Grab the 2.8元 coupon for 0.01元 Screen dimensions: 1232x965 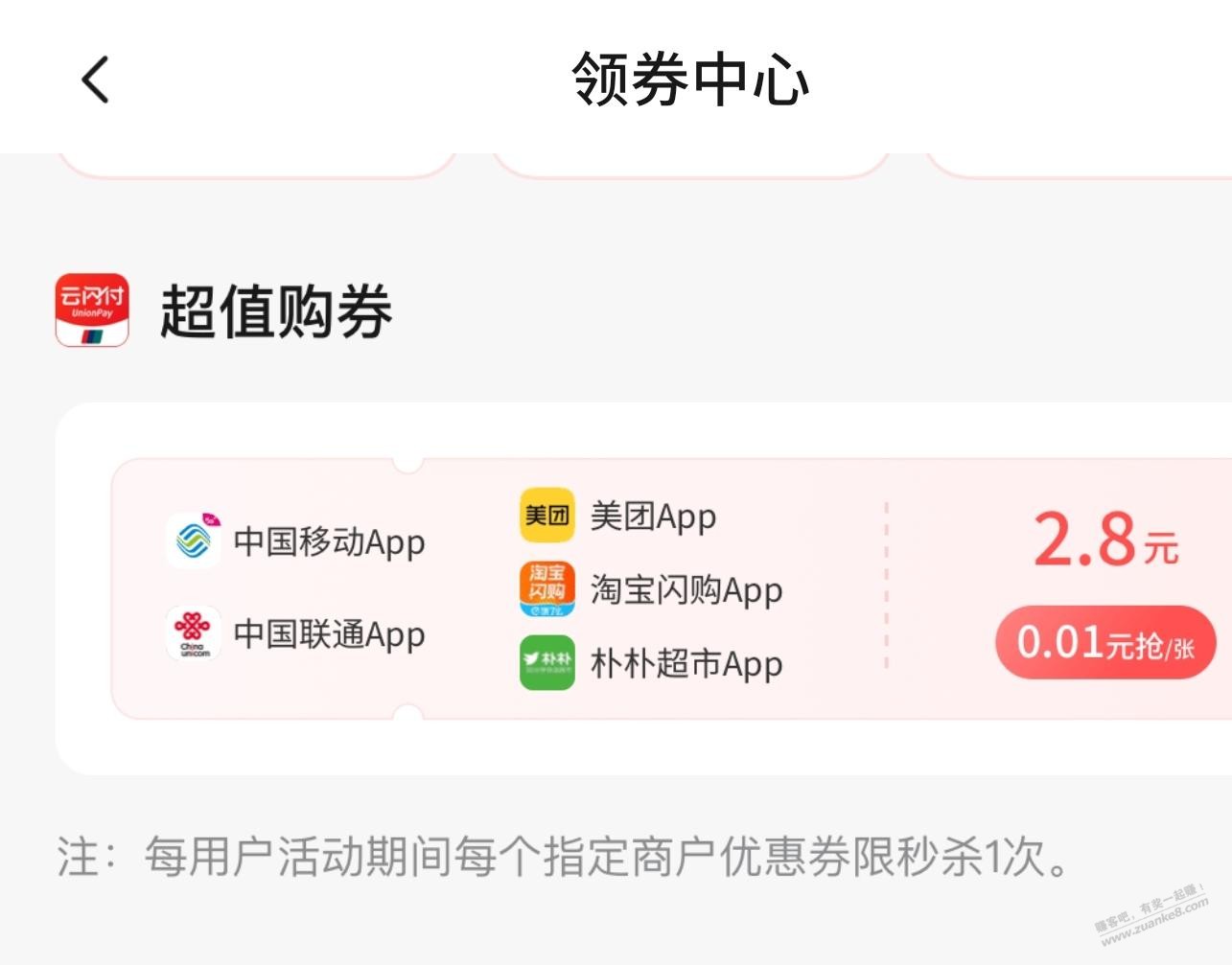[x=1104, y=643]
